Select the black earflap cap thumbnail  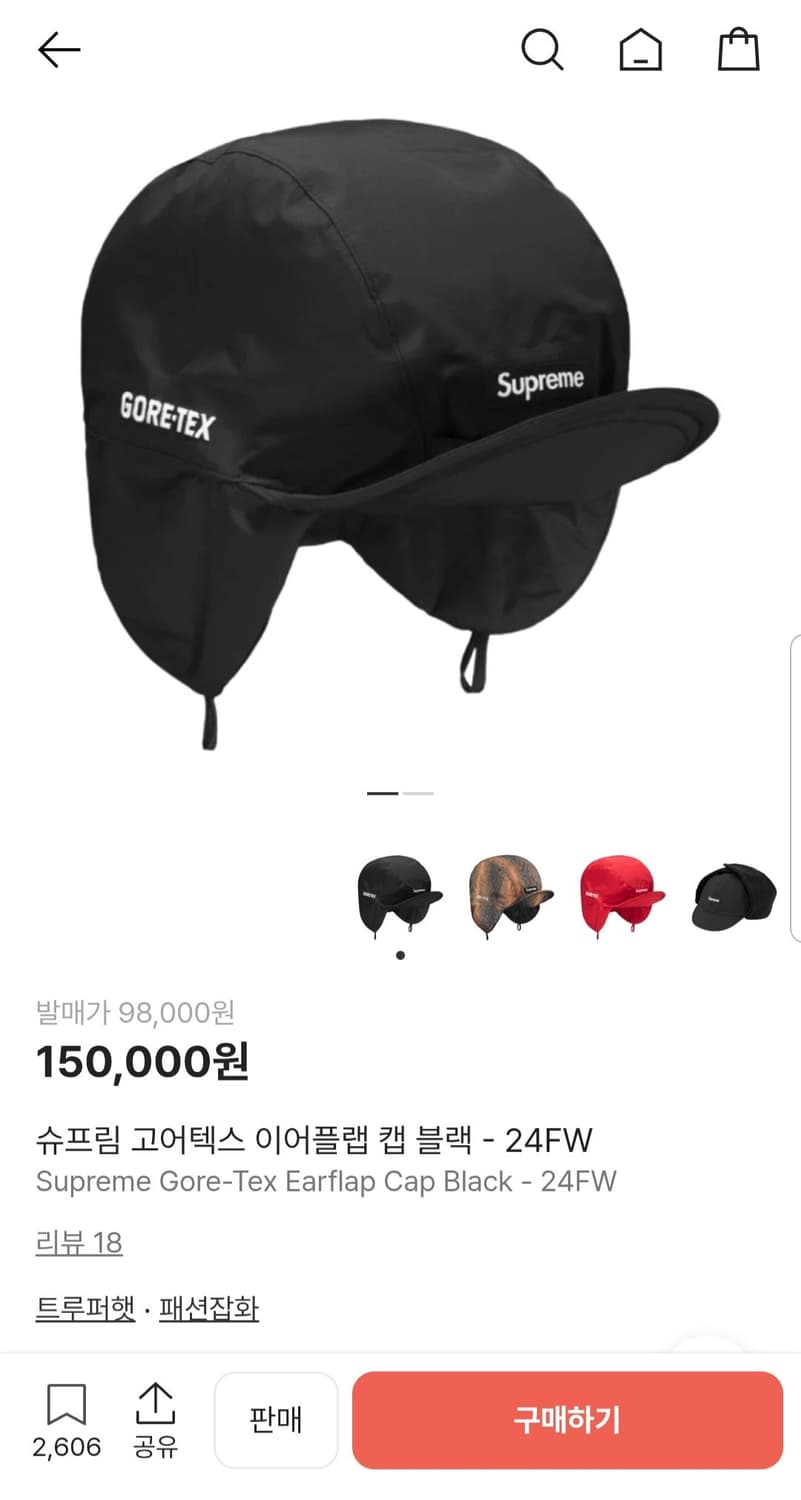(x=400, y=893)
